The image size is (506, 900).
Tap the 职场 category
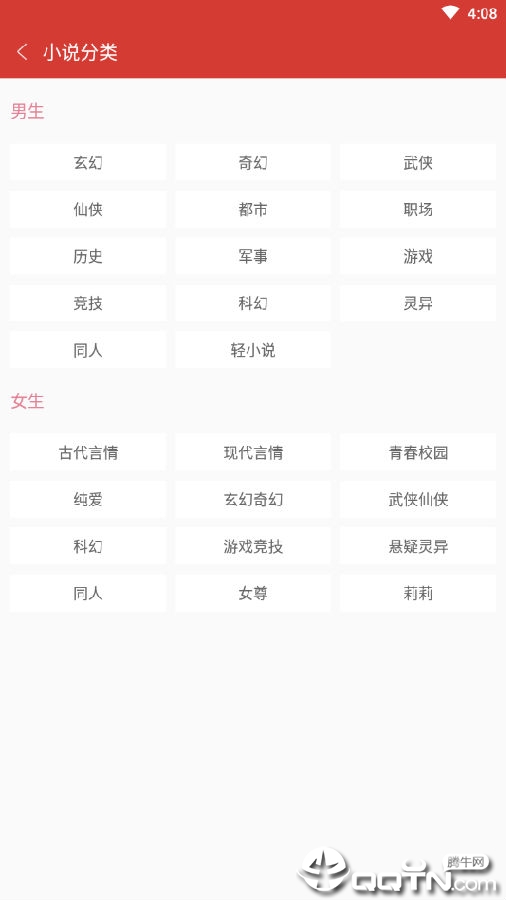418,210
